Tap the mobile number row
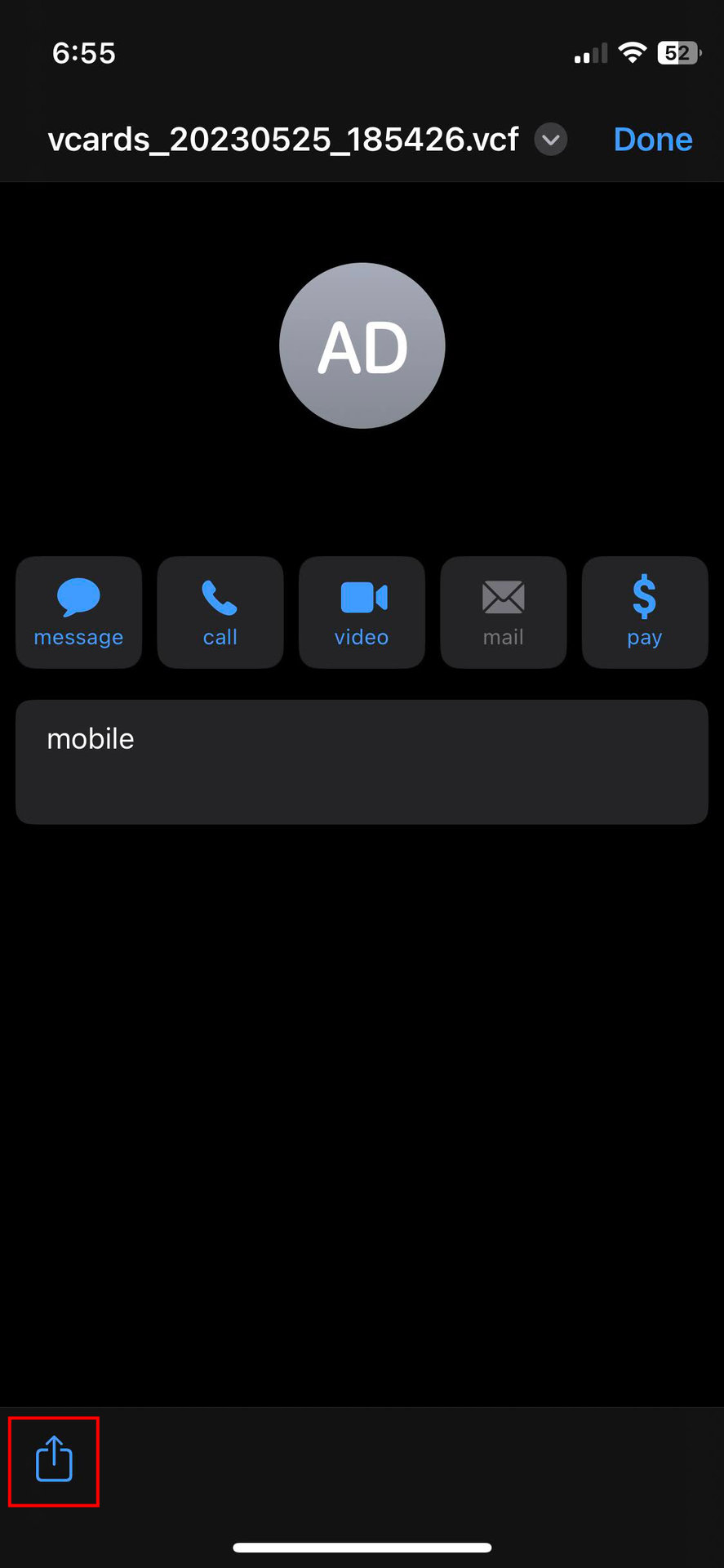 362,761
